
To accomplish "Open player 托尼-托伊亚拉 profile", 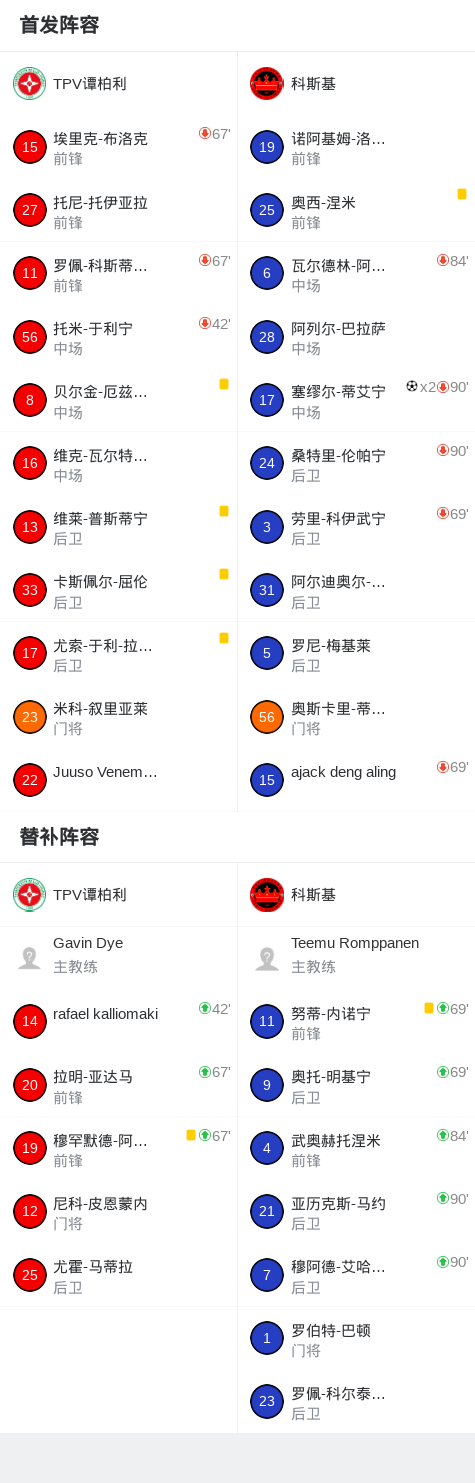I will pyautogui.click(x=118, y=210).
